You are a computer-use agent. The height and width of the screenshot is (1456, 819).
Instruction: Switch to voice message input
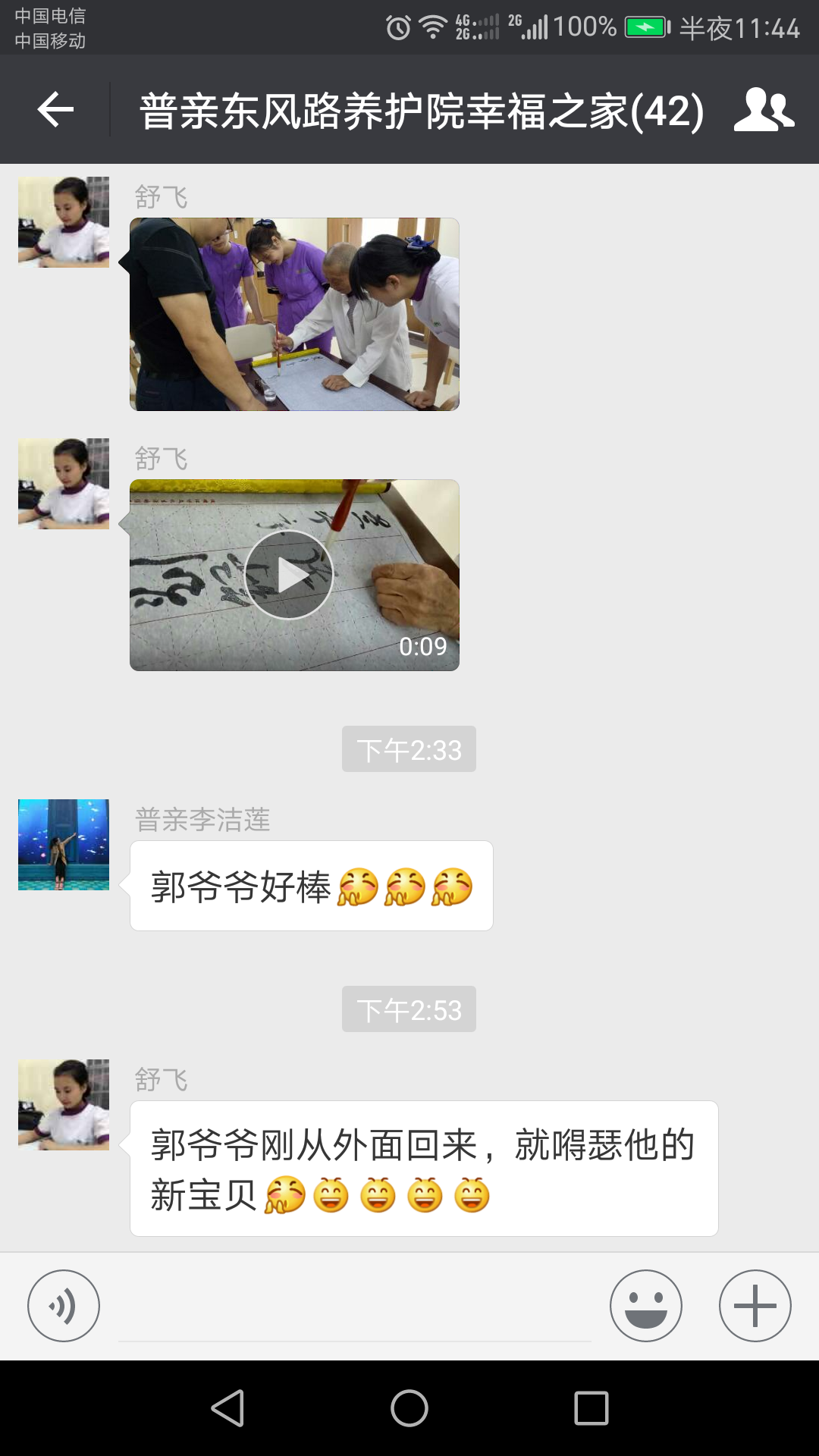tap(64, 1306)
